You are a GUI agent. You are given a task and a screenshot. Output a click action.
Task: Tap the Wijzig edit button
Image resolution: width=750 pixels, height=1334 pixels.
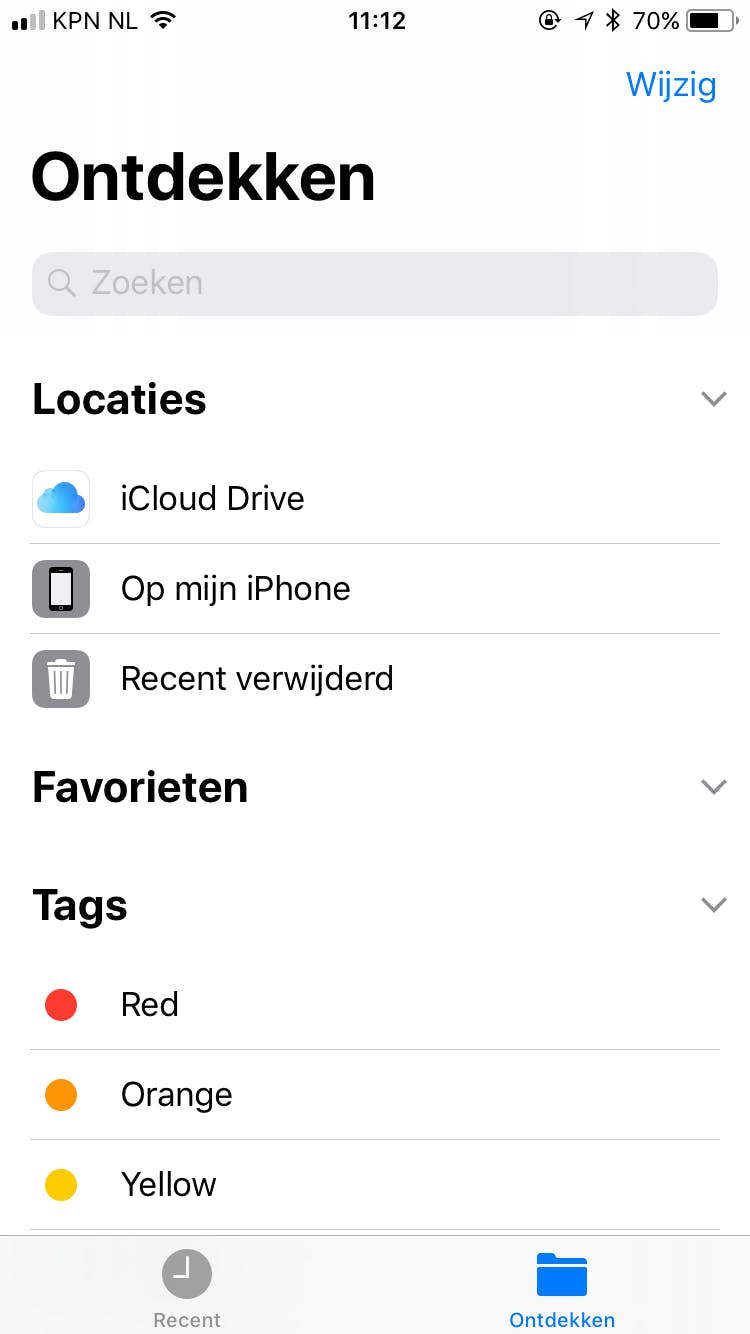click(x=671, y=84)
